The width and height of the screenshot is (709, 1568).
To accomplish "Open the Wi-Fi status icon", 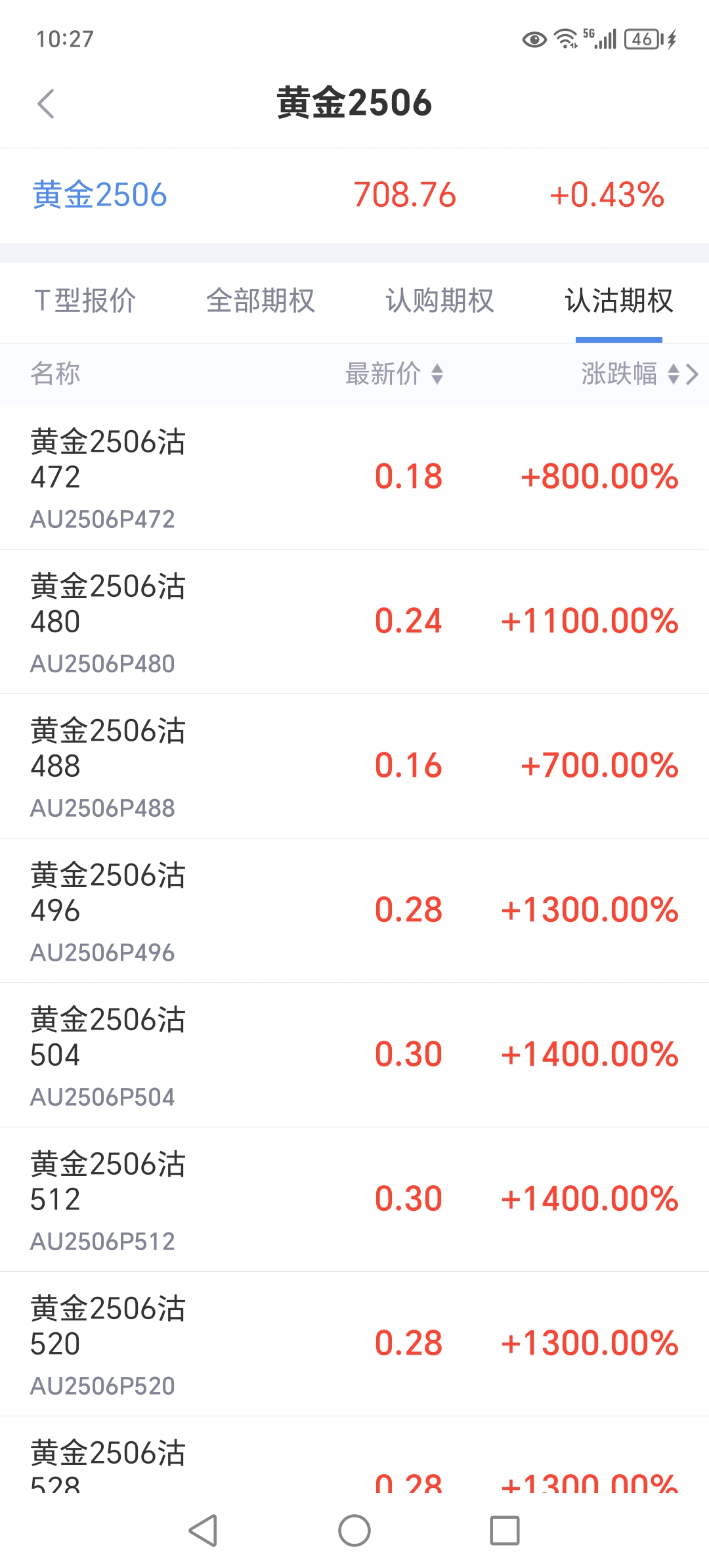I will 565,39.
